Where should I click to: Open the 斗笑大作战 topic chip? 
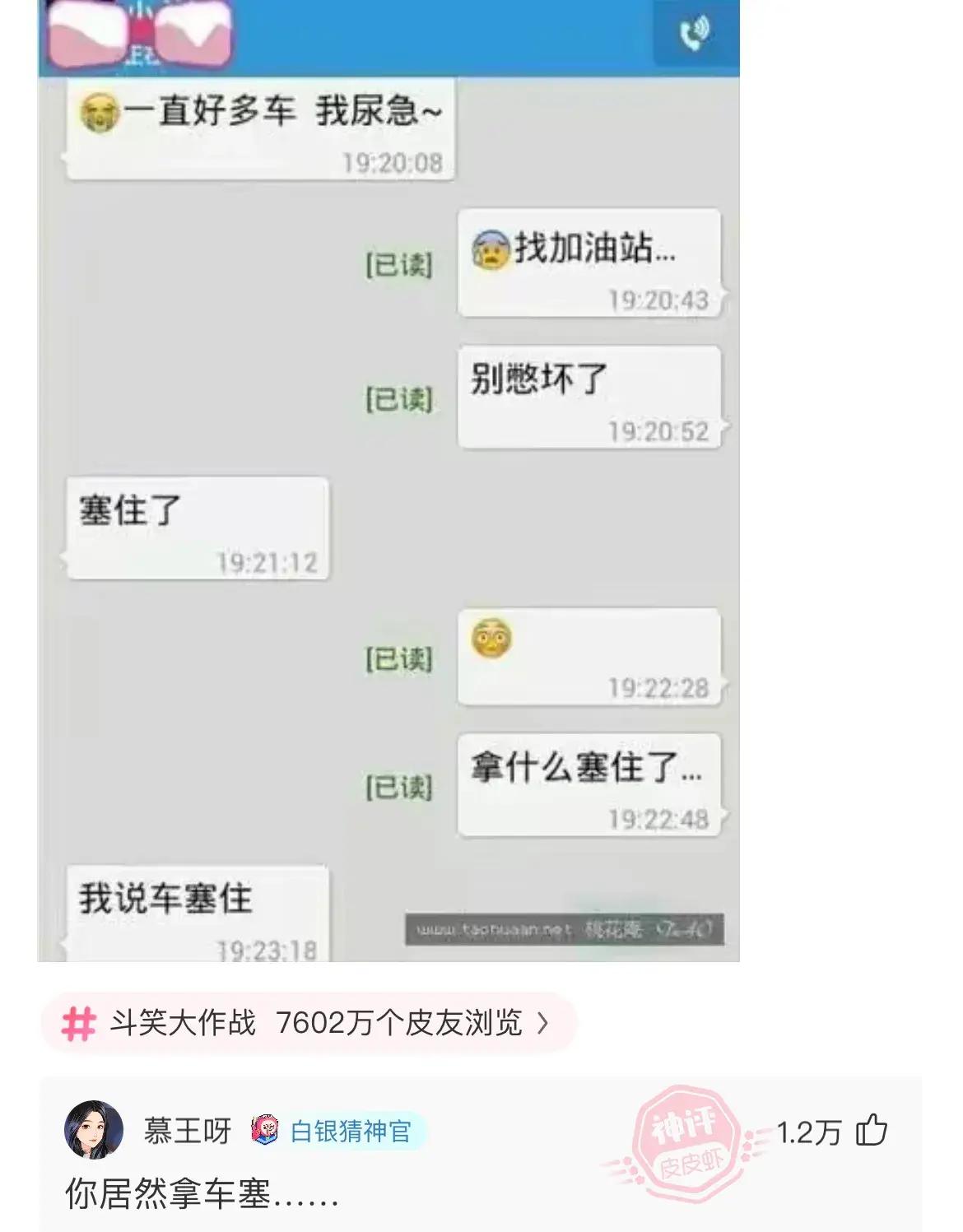coord(308,1023)
